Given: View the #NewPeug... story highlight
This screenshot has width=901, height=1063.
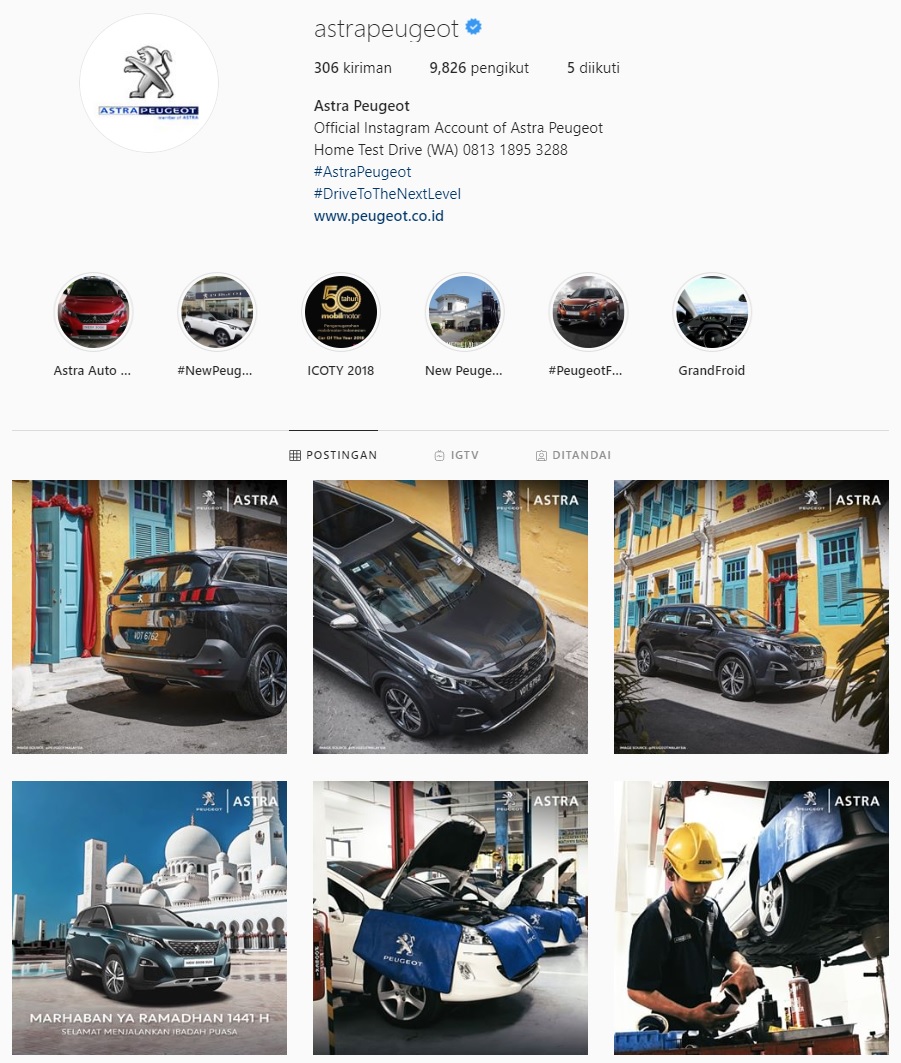Looking at the screenshot, I should 216,311.
